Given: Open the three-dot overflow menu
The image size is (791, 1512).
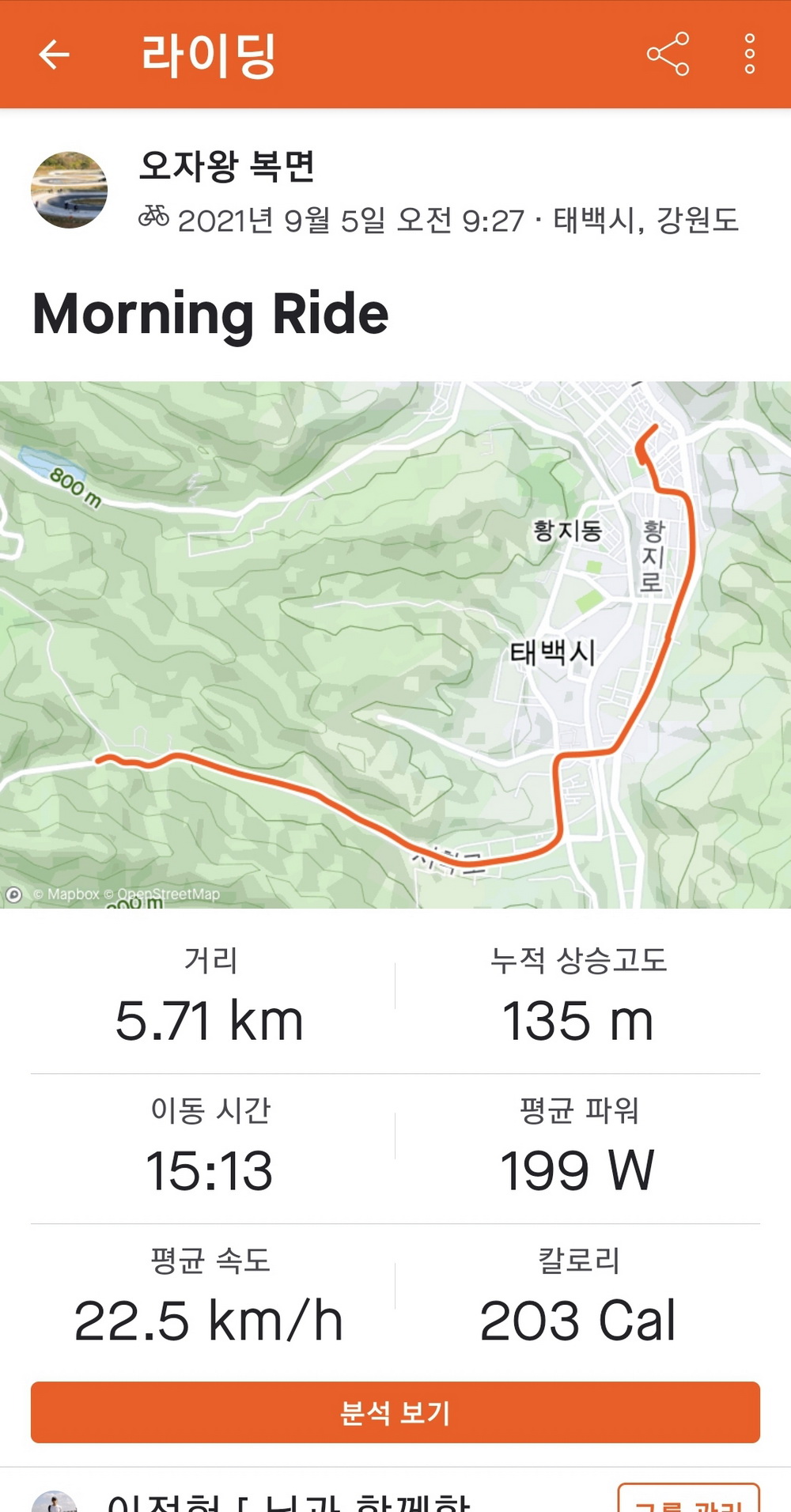Looking at the screenshot, I should tap(749, 55).
